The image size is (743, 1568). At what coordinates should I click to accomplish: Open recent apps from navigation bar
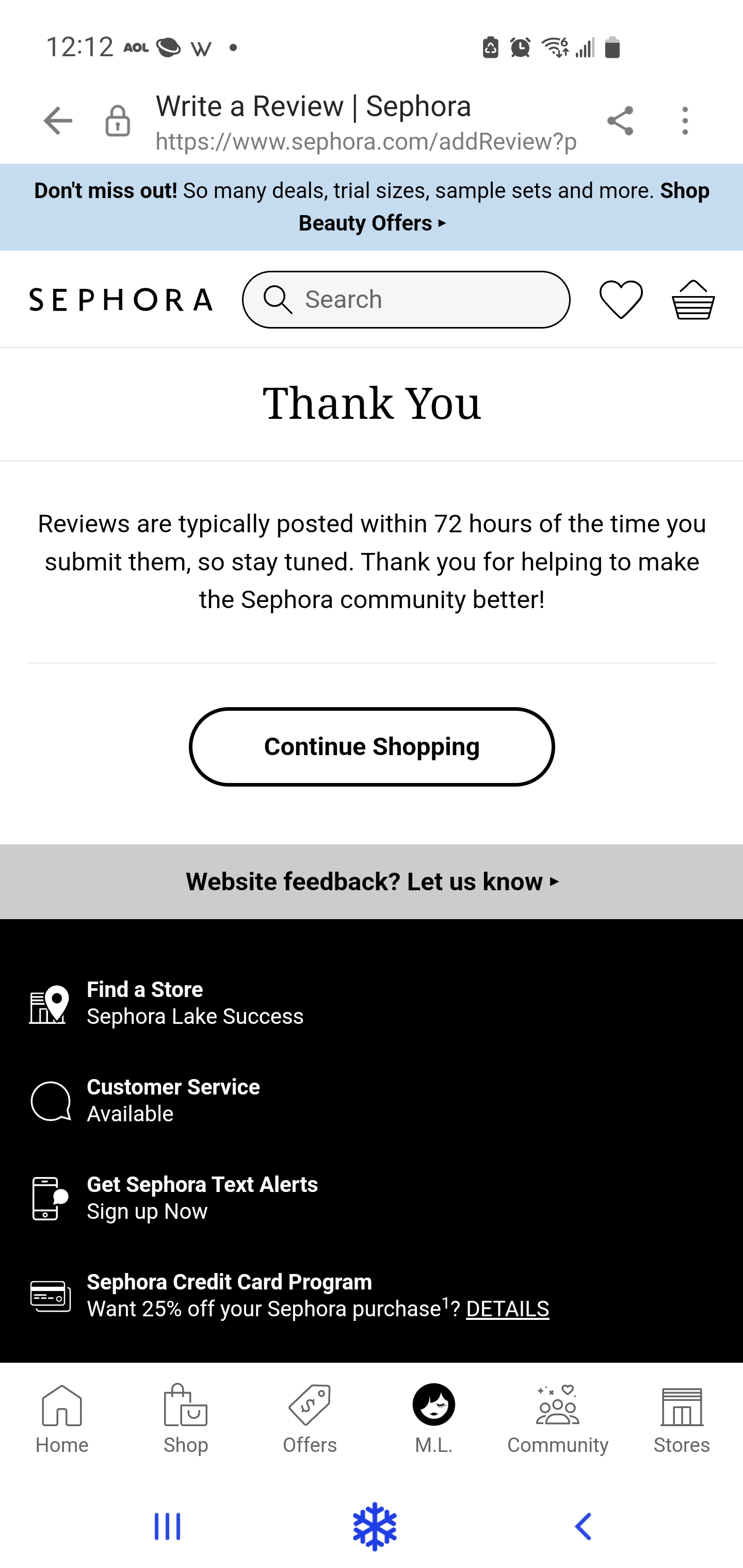[x=167, y=1527]
